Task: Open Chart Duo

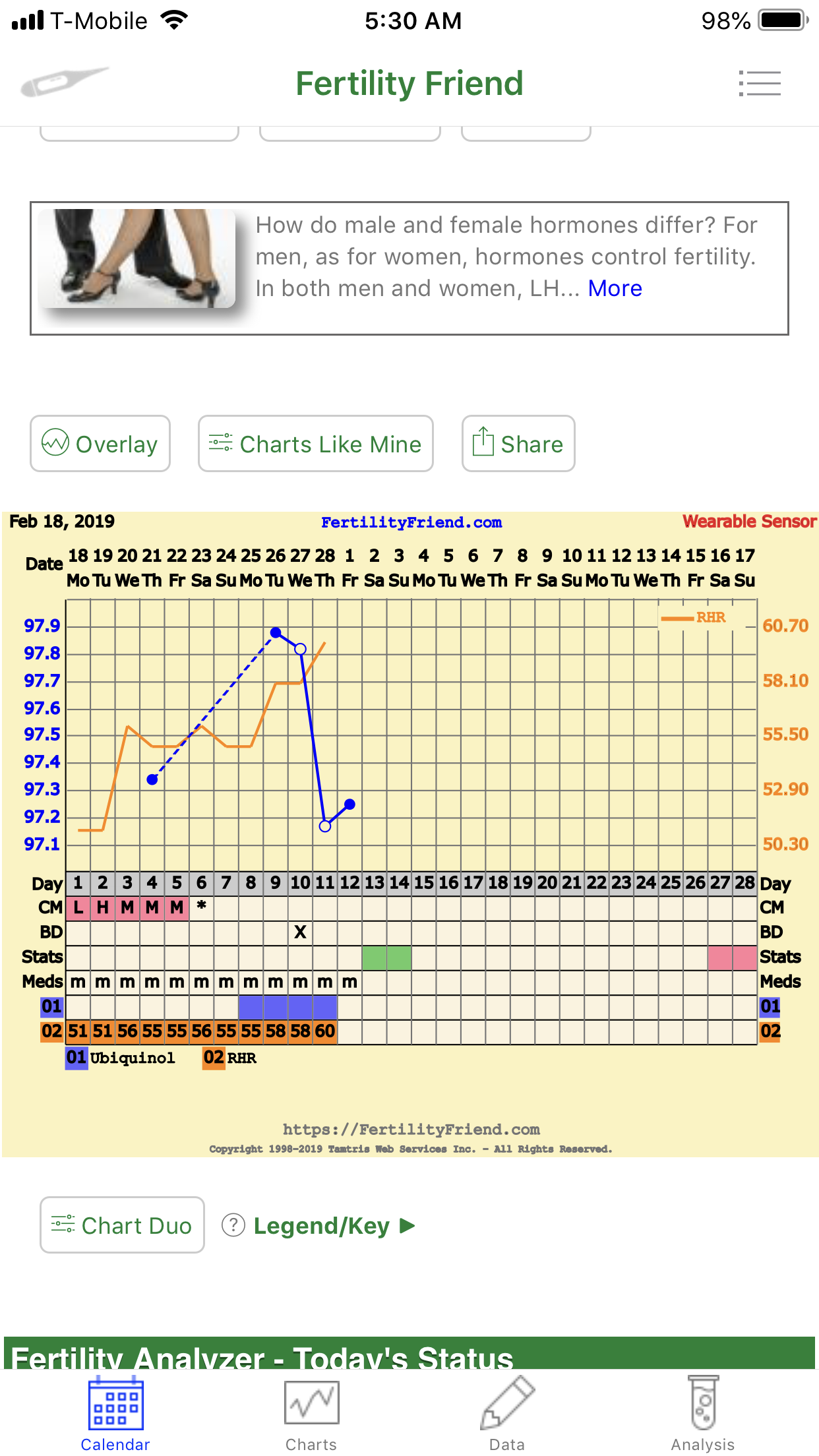Action: click(122, 1225)
